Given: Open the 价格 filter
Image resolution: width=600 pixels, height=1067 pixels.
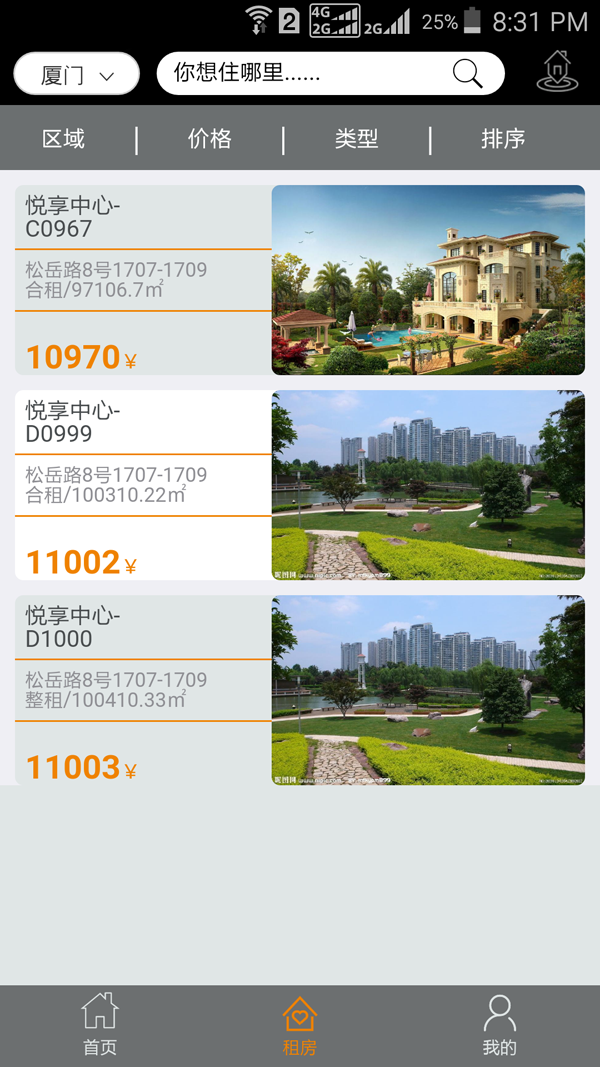Looking at the screenshot, I should click(x=209, y=139).
